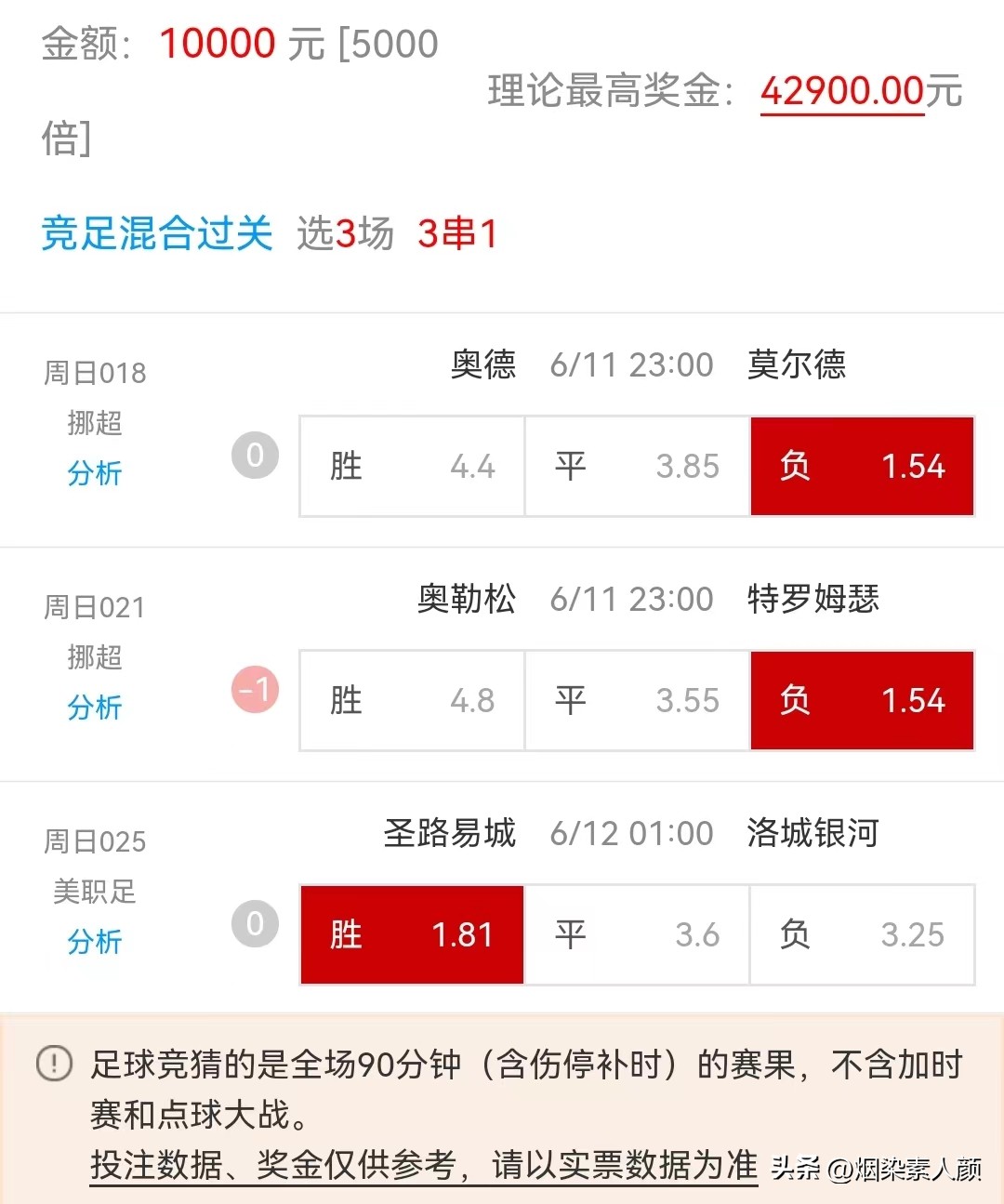
Task: Select 平 3.55 draw in the 奥勒松 match
Action: point(636,700)
